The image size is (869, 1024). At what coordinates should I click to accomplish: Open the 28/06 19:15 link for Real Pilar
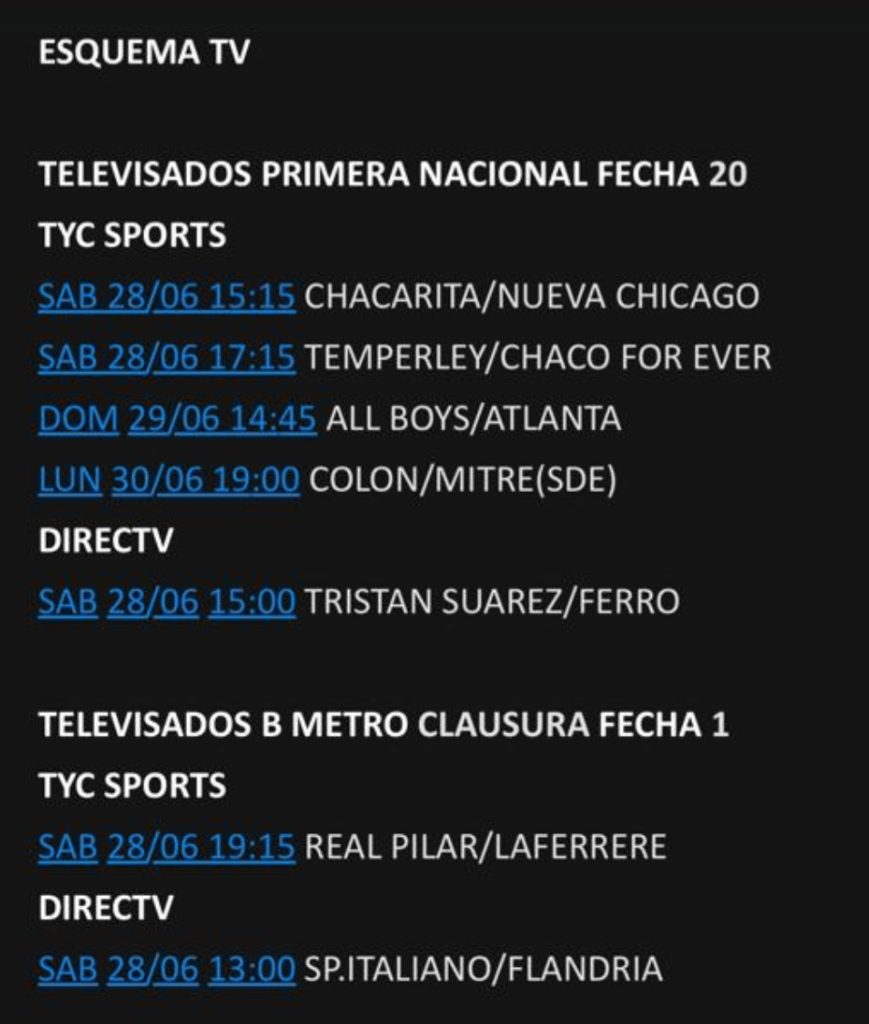(x=201, y=847)
